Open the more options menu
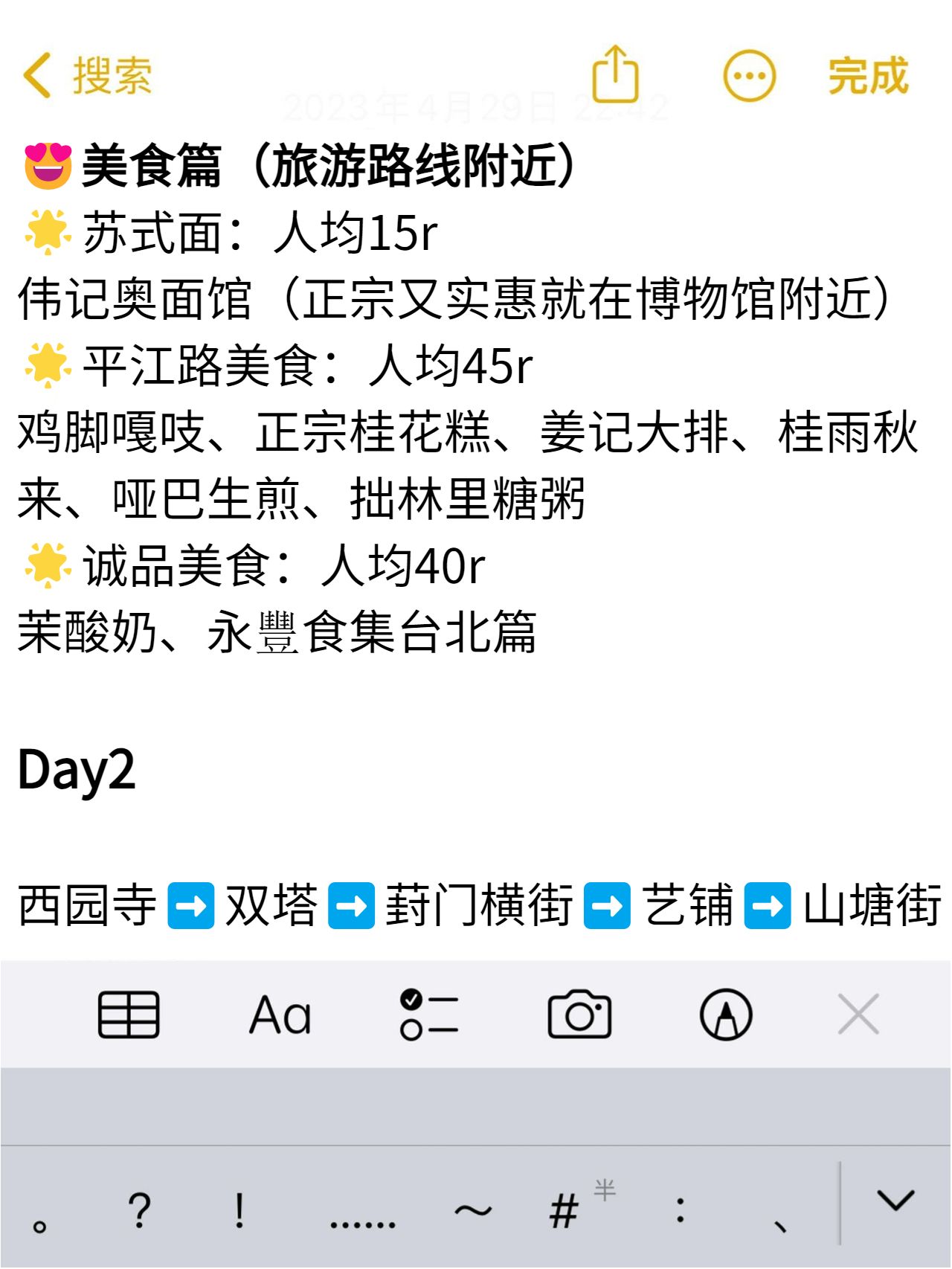Screen dimensions: 952x1269 [x=749, y=75]
